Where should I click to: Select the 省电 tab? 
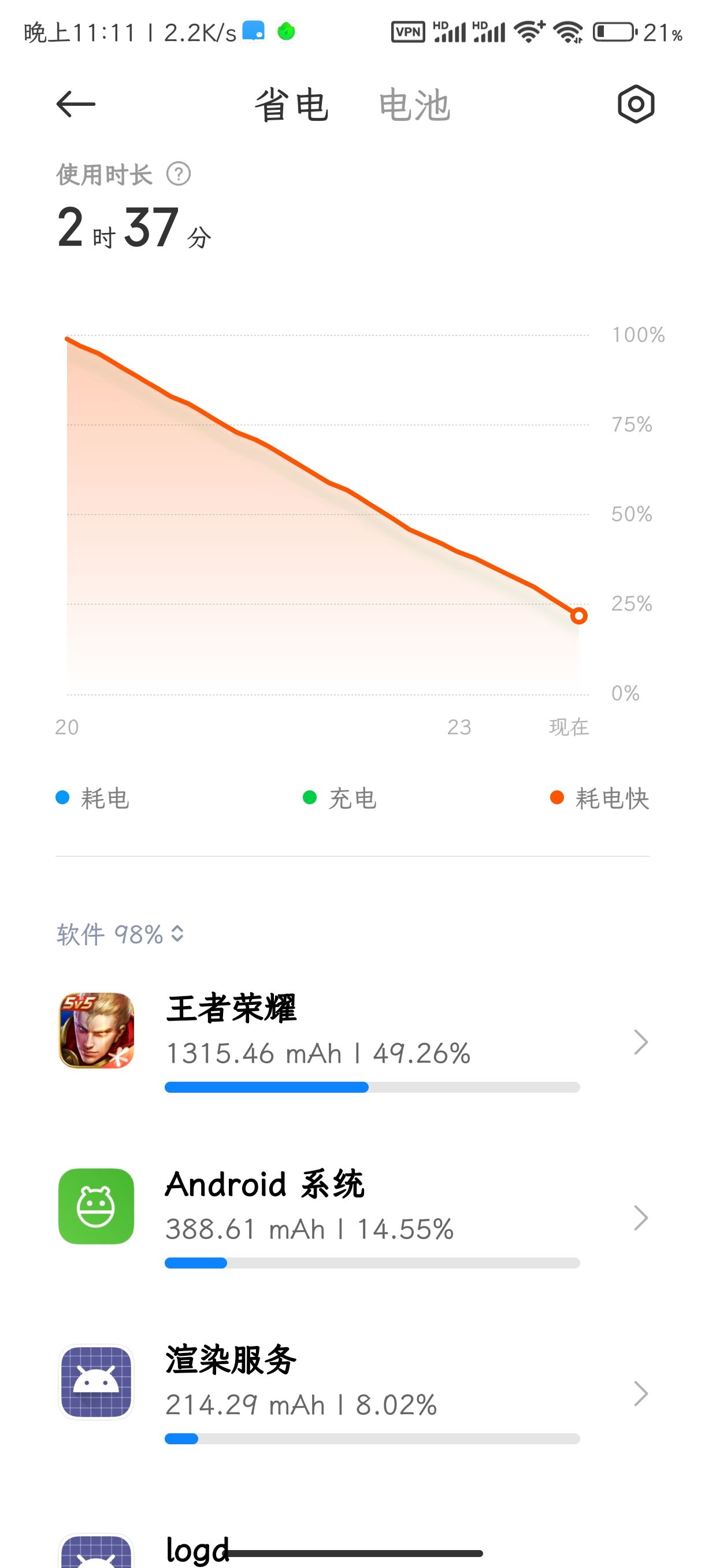[x=291, y=105]
